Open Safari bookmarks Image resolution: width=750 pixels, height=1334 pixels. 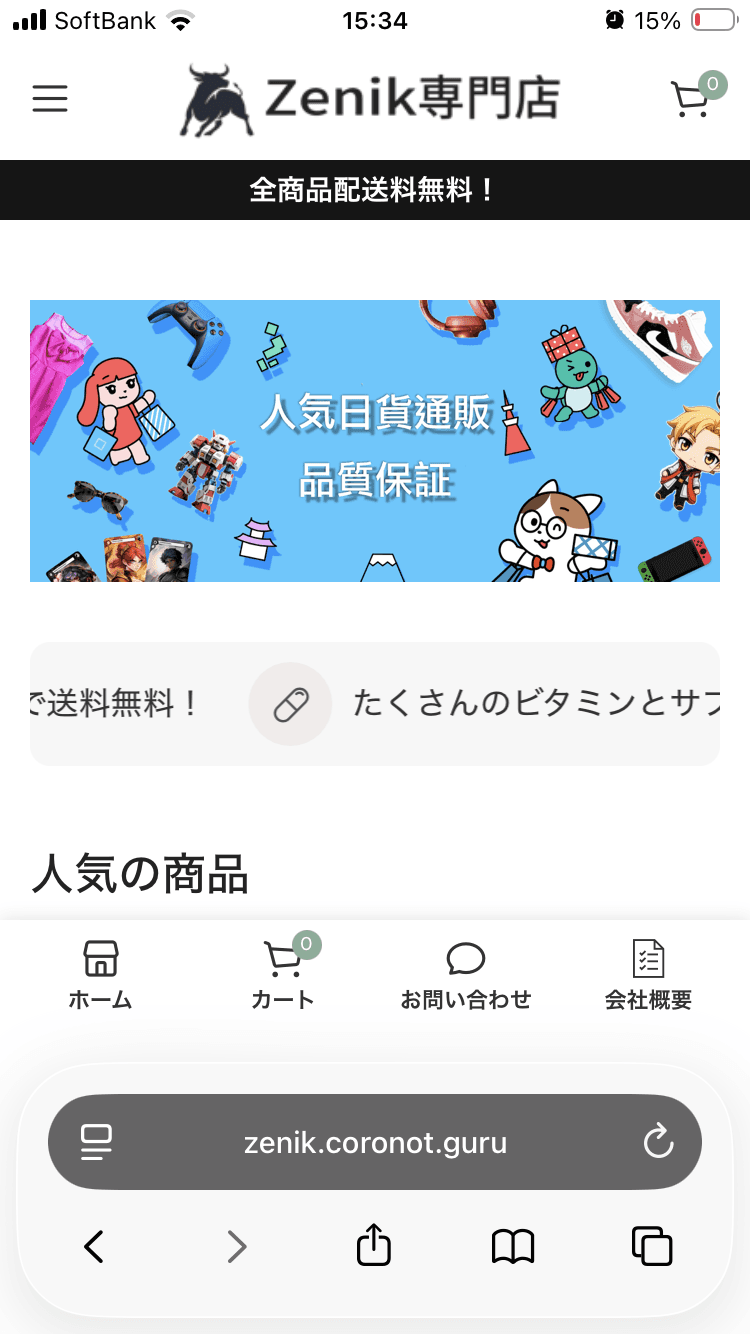513,1246
